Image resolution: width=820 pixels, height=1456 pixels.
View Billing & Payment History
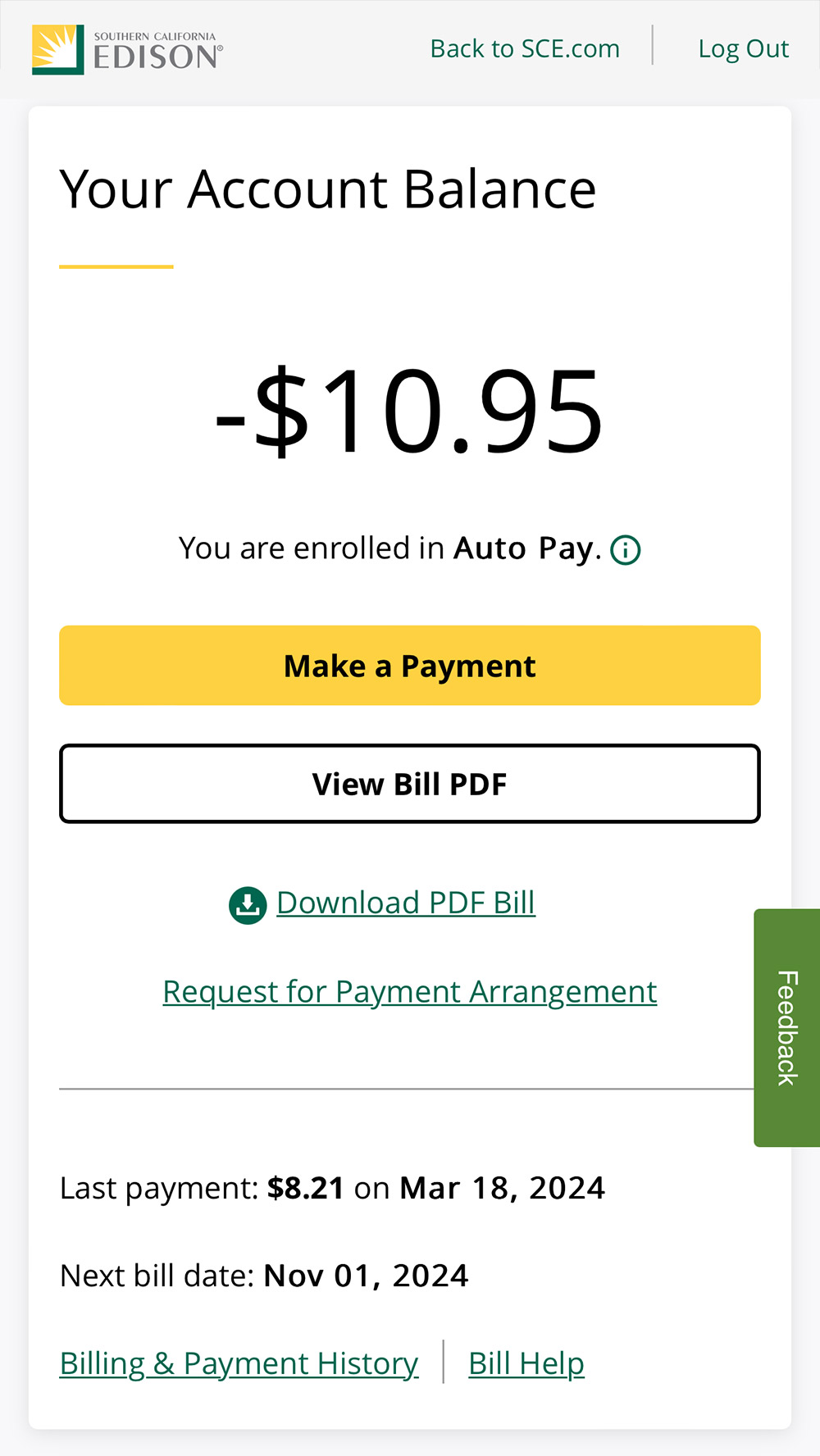pyautogui.click(x=239, y=1363)
